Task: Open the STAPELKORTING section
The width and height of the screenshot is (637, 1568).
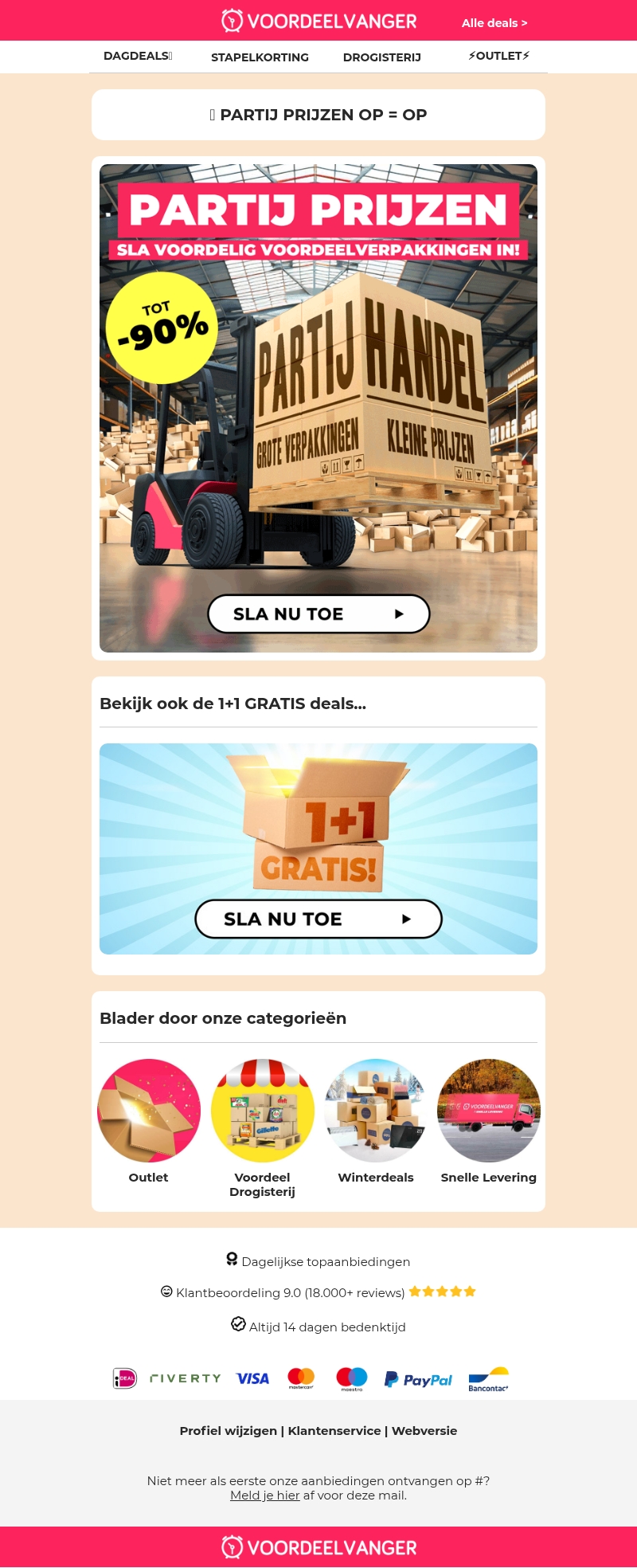Action: [x=260, y=57]
